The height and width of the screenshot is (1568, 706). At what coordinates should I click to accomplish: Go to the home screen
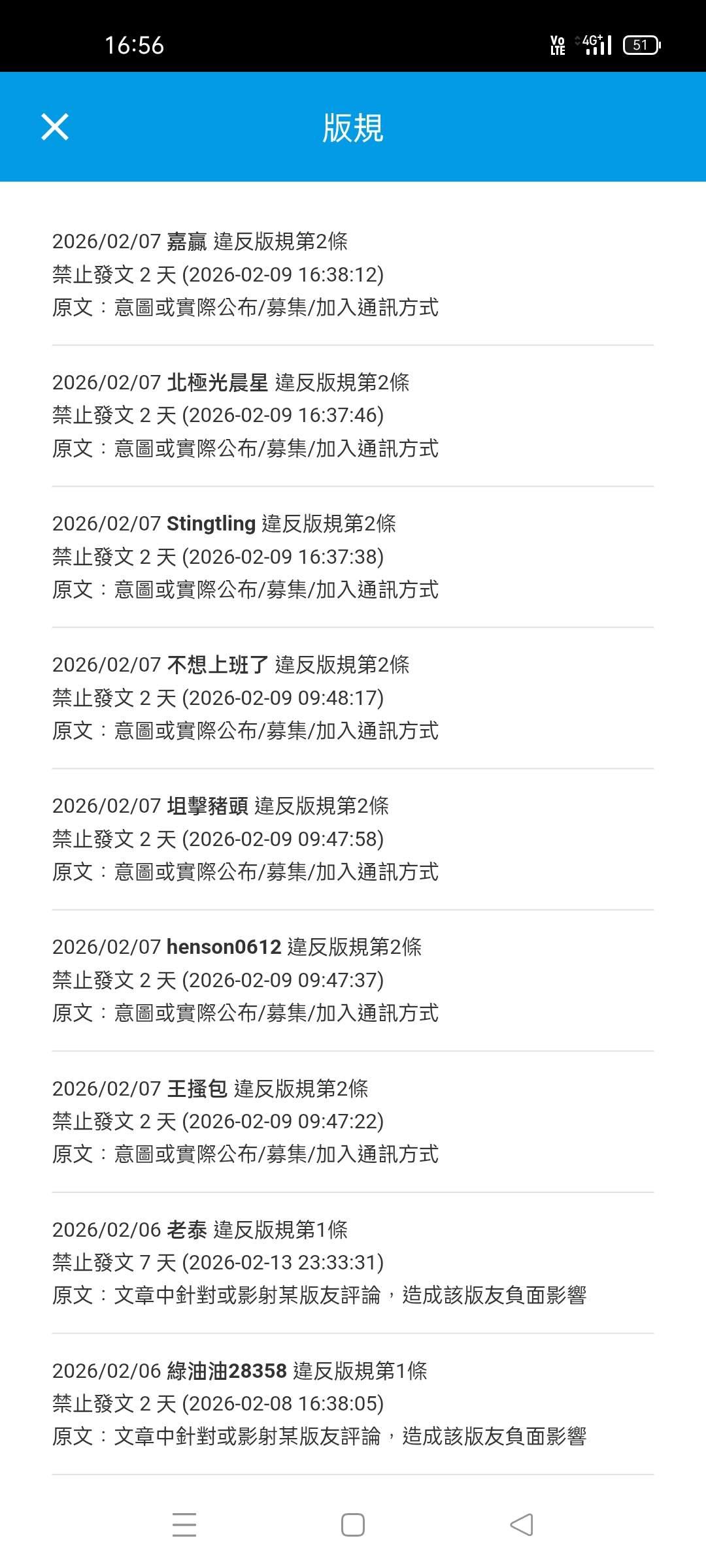point(353,1525)
